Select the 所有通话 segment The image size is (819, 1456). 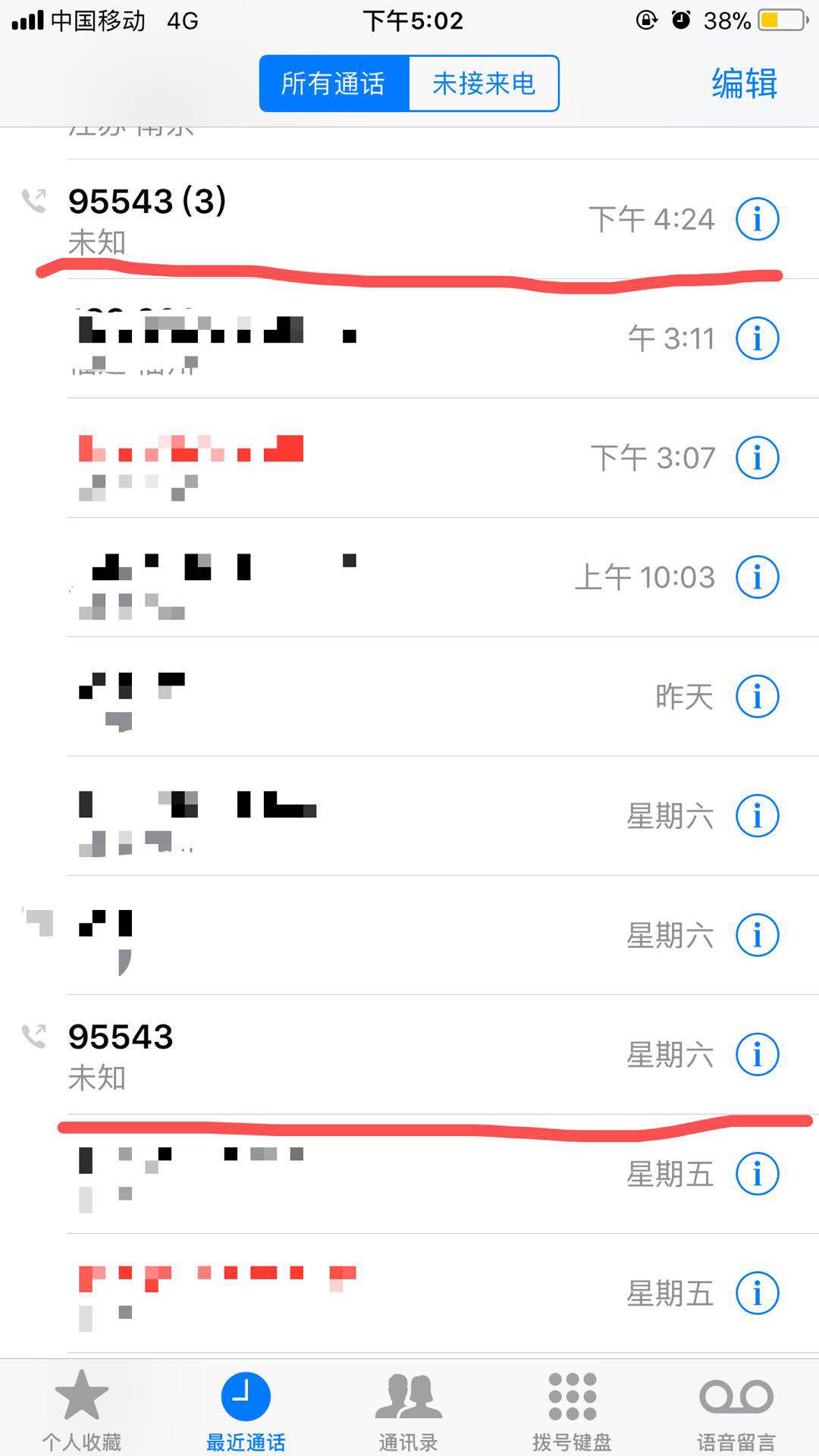coord(334,83)
